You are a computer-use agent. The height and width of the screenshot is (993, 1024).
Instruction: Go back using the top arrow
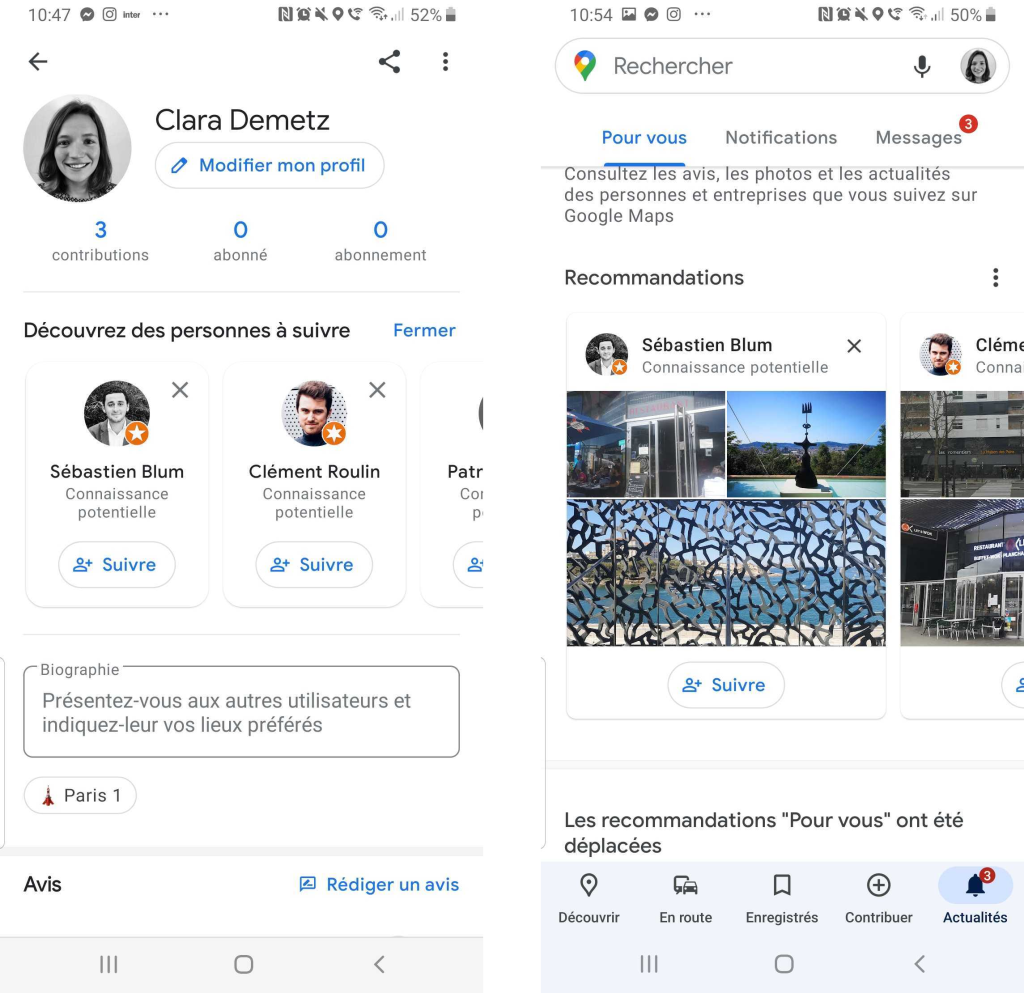coord(38,62)
